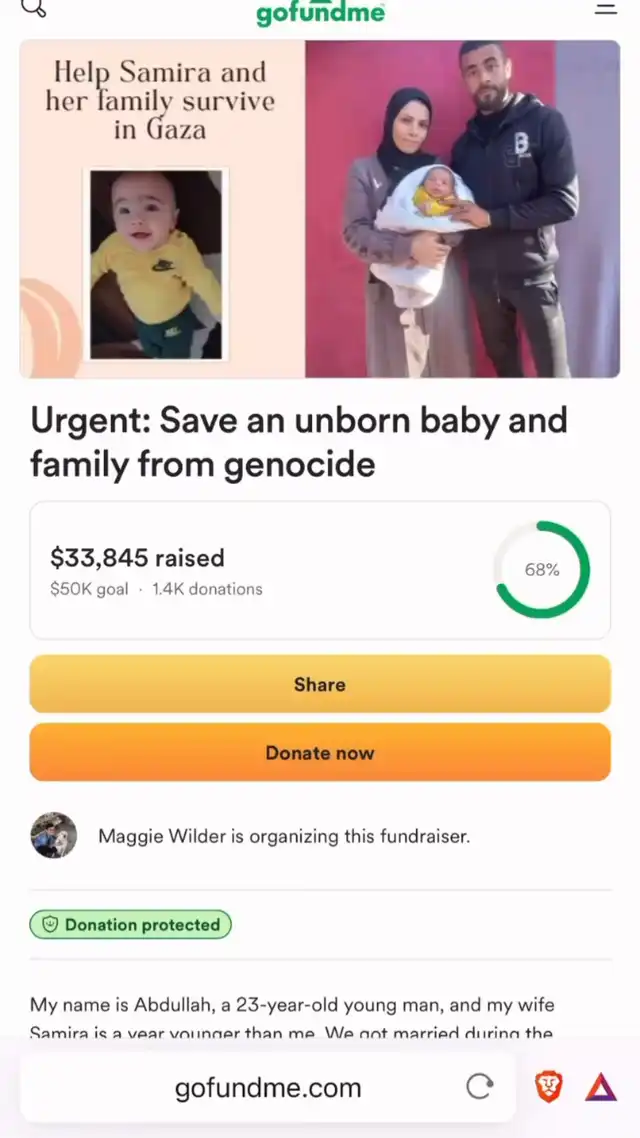Open the fundraiser cover image
This screenshot has height=1138, width=640.
(320, 209)
